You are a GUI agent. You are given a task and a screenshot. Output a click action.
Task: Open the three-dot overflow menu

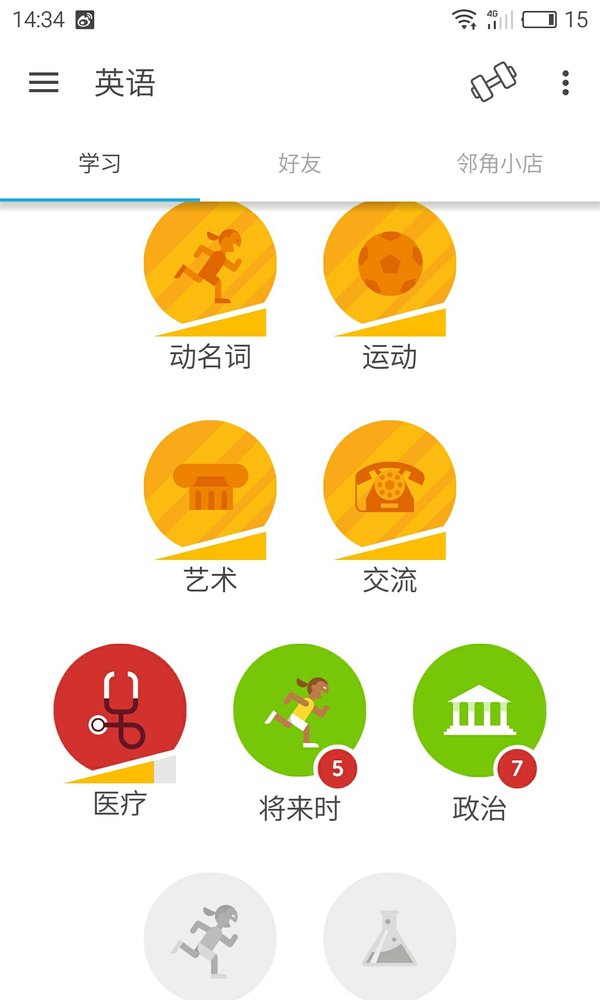point(565,83)
